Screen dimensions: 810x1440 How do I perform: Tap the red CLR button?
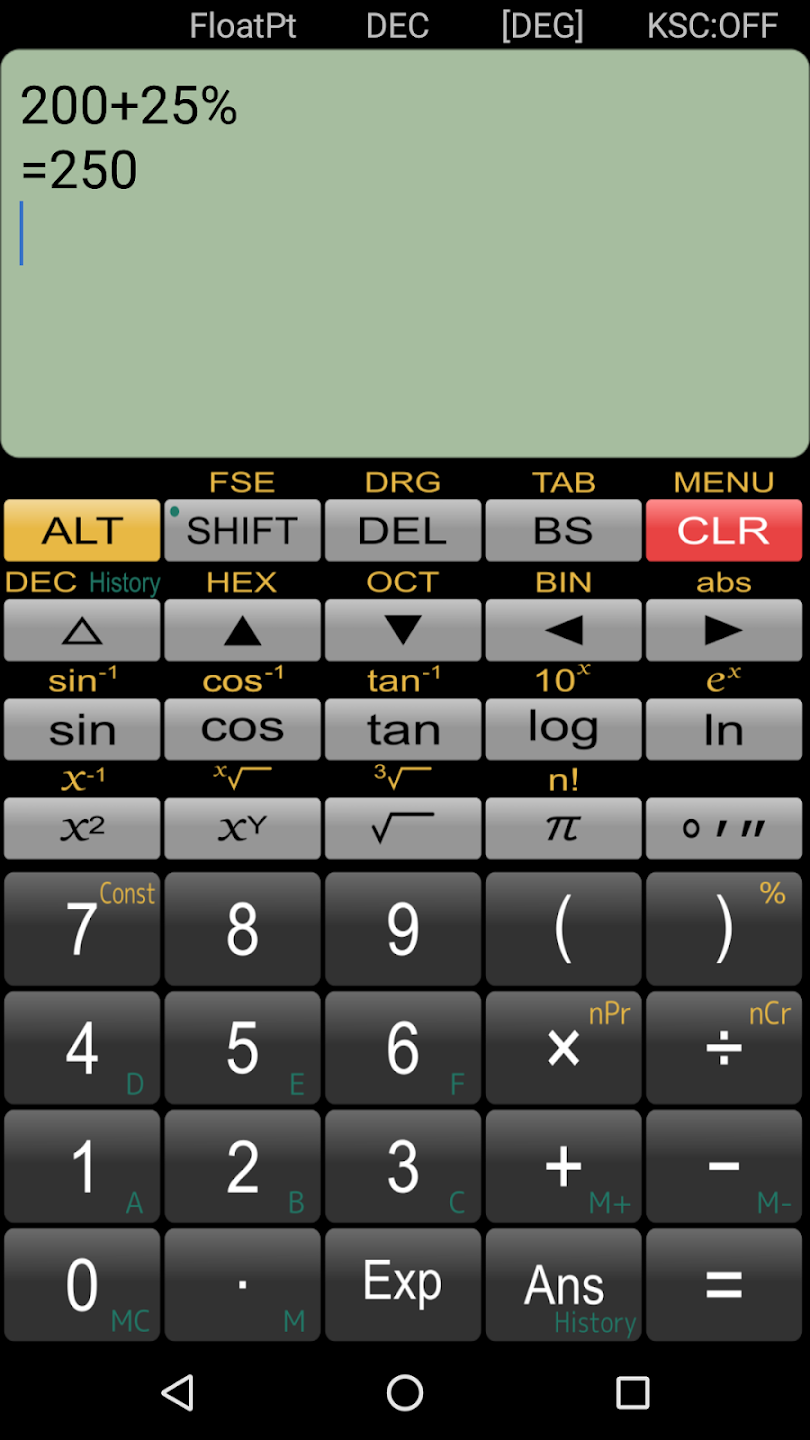pos(723,530)
